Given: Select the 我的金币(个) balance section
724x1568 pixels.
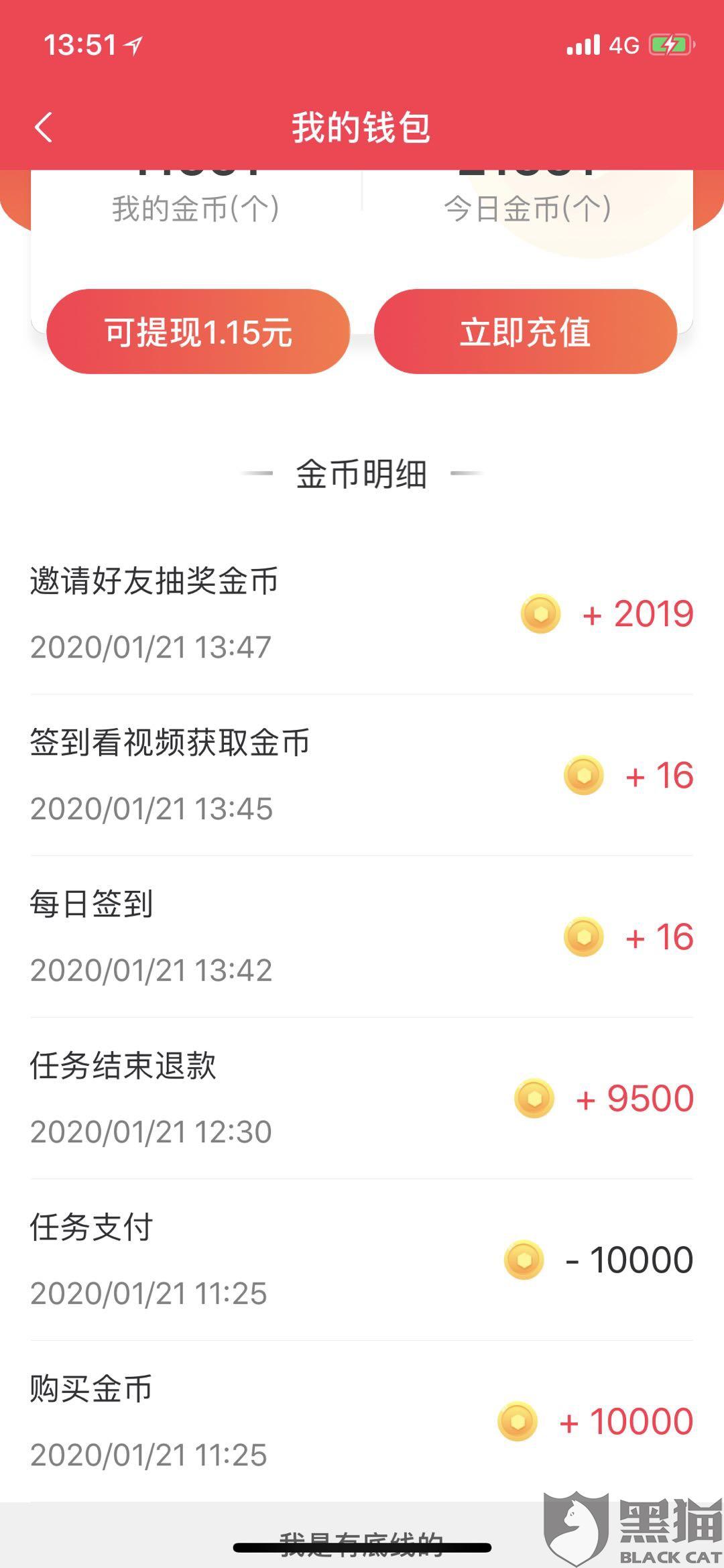Looking at the screenshot, I should click(x=198, y=208).
